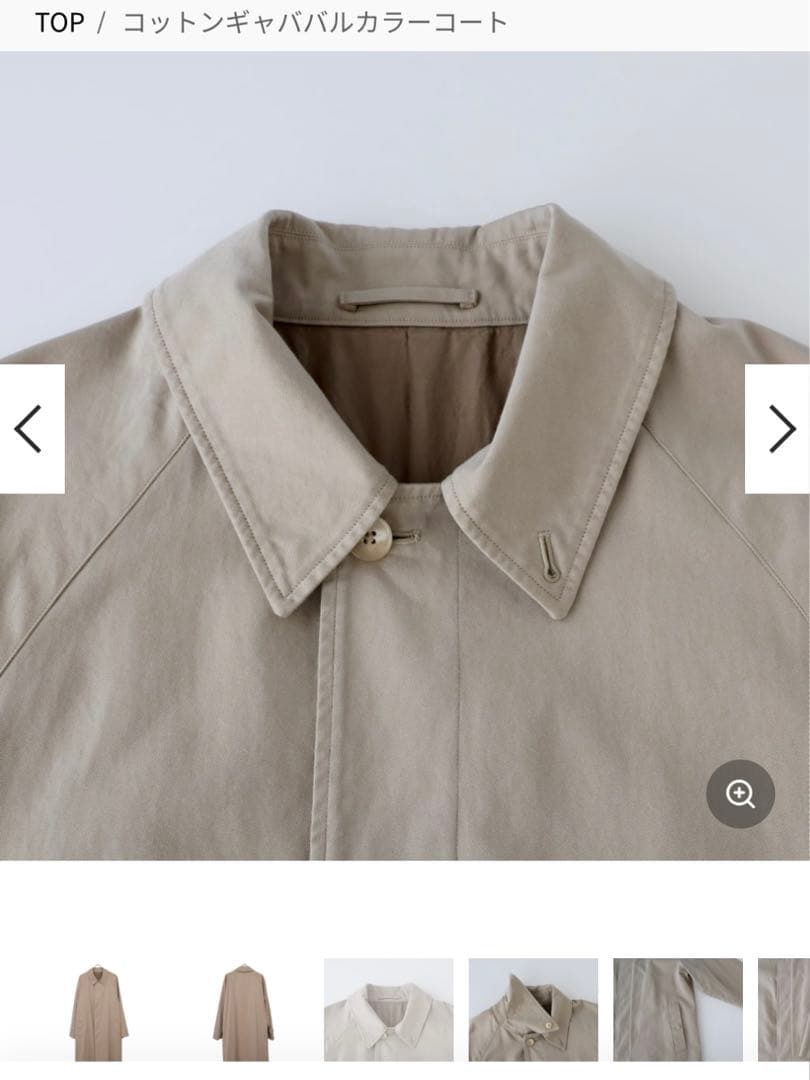Show previous product image
The image size is (810, 1080).
[31, 429]
